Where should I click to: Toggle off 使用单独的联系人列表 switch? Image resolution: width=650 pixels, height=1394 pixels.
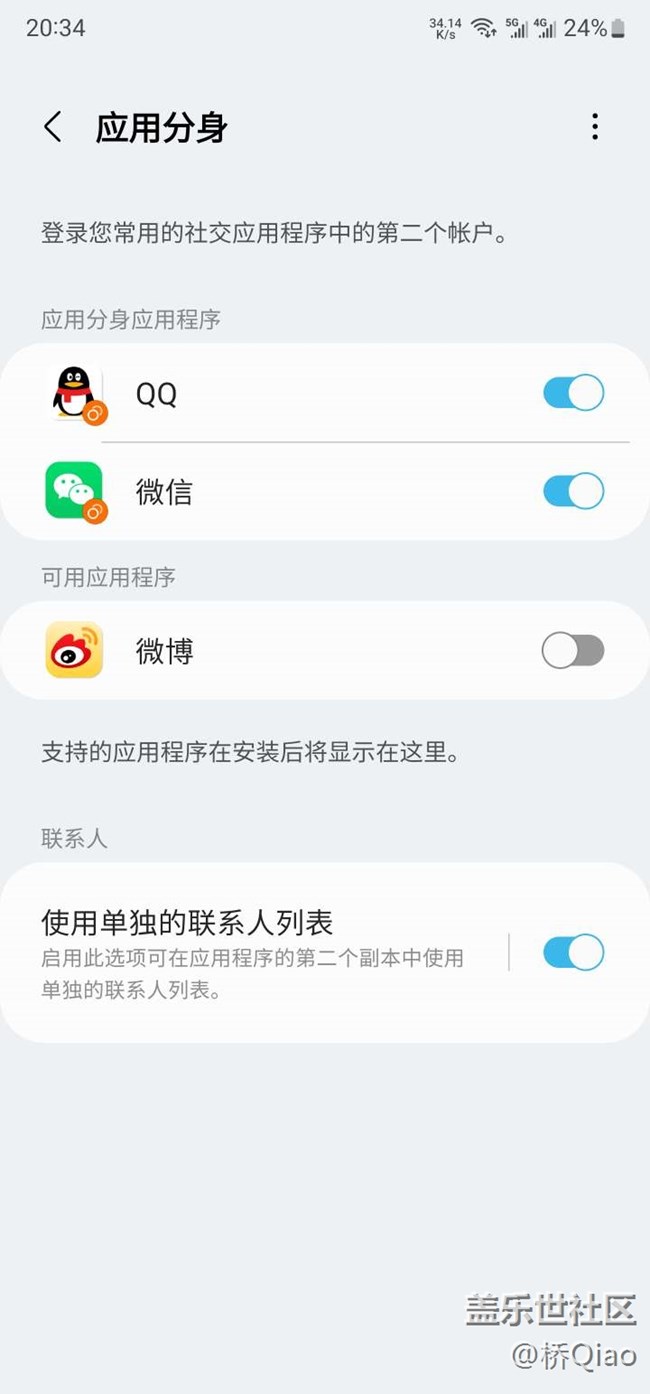pyautogui.click(x=573, y=952)
